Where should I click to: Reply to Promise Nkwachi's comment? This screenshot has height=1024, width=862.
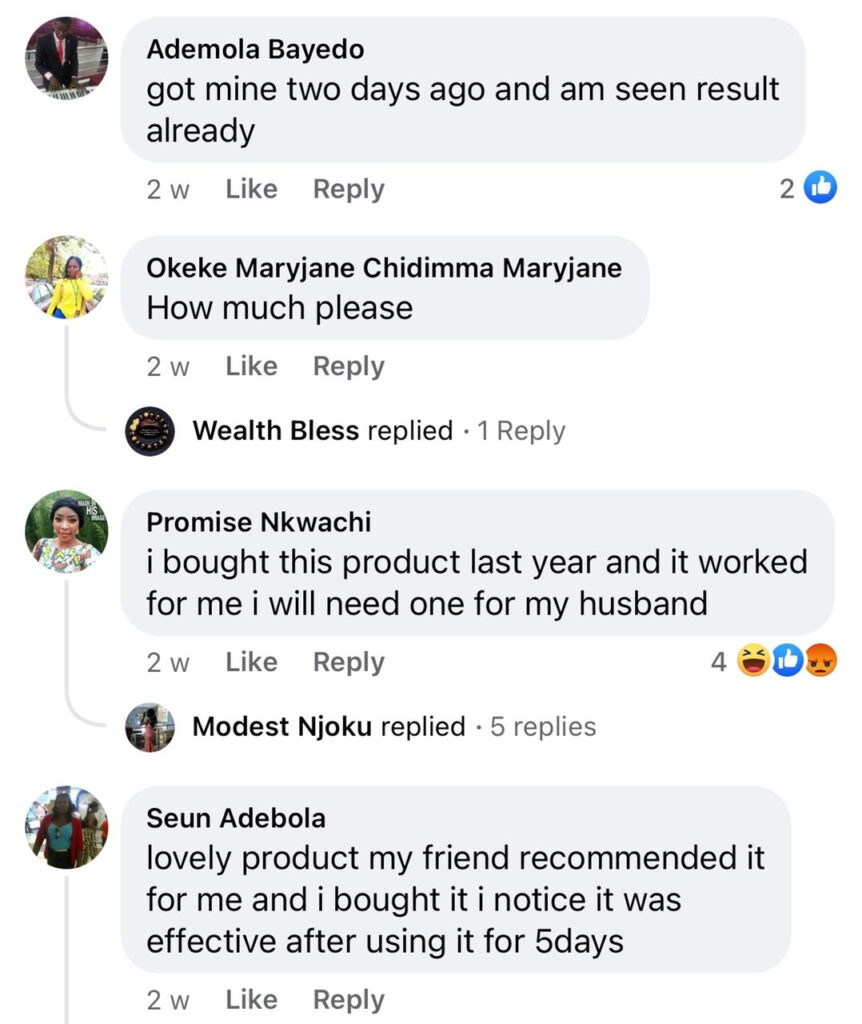click(348, 662)
